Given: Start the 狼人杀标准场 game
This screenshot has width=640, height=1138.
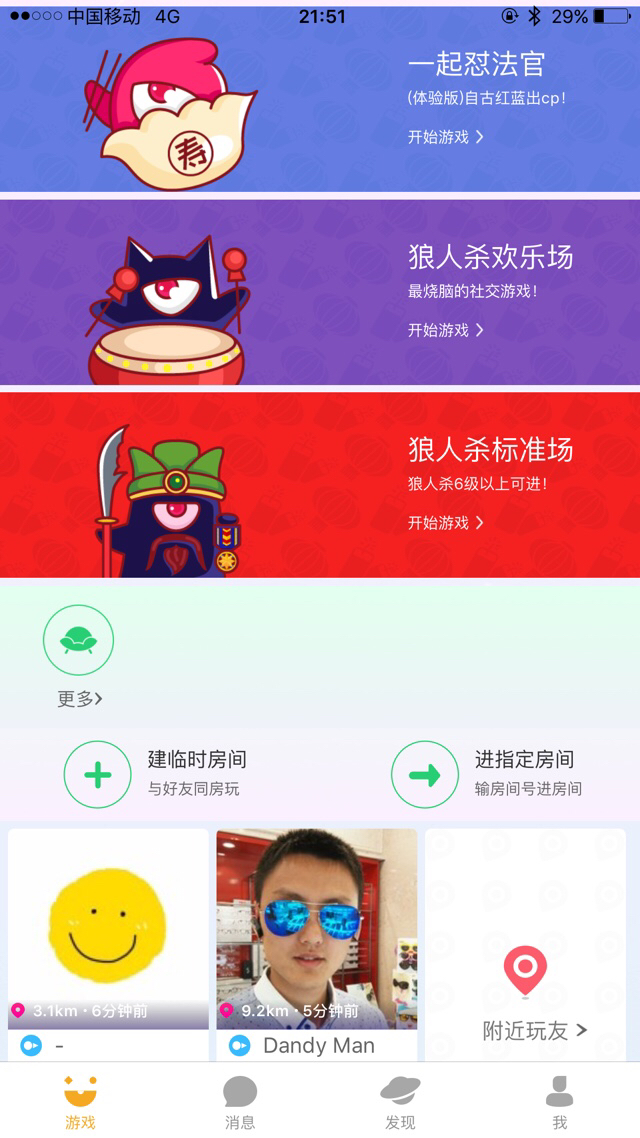Looking at the screenshot, I should pos(445,522).
